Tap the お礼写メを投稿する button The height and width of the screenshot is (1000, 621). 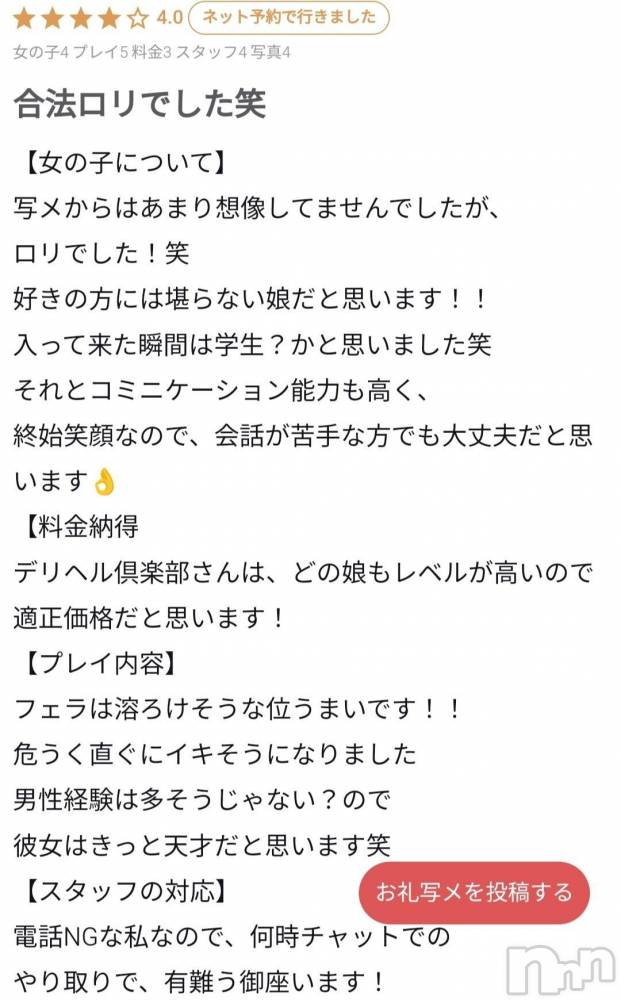click(474, 892)
